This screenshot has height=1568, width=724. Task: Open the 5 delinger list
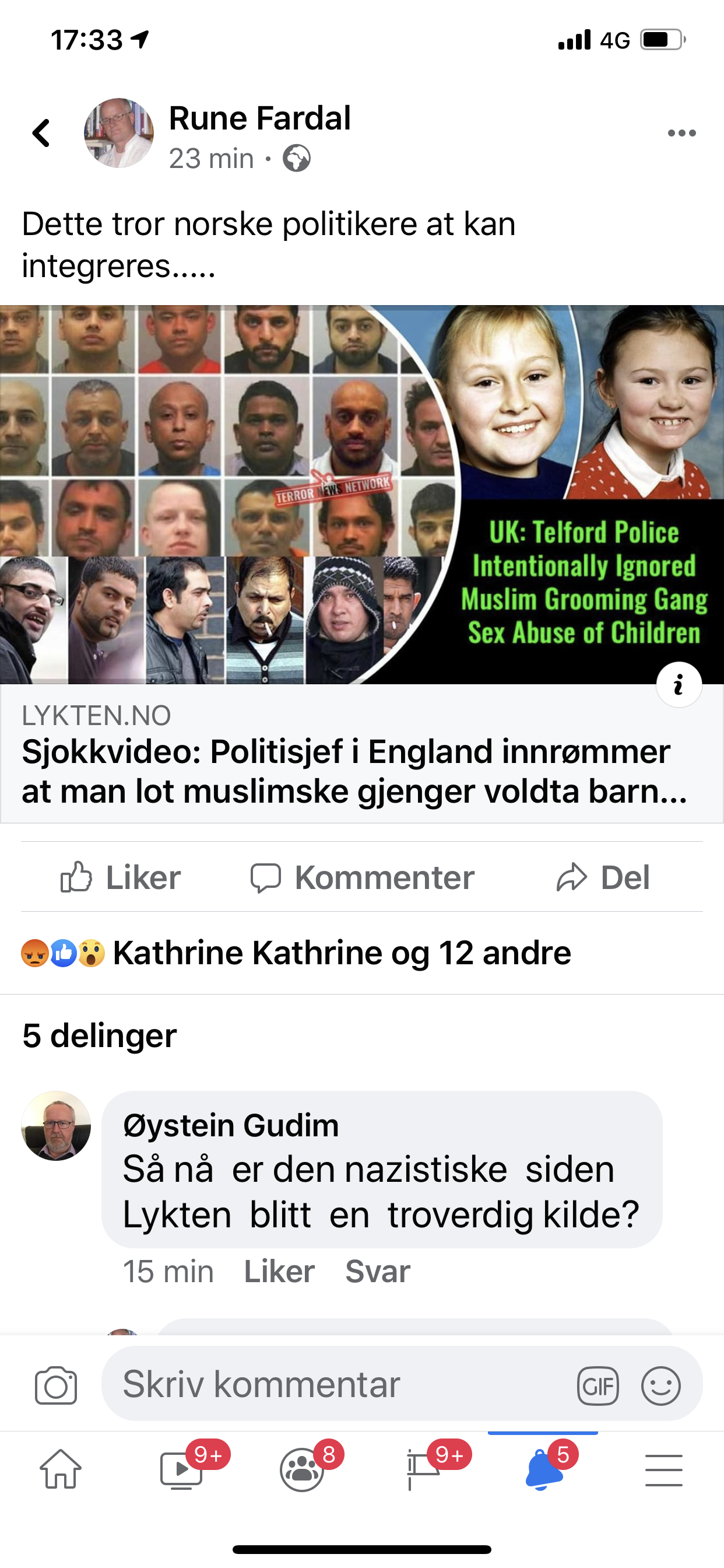point(100,1035)
